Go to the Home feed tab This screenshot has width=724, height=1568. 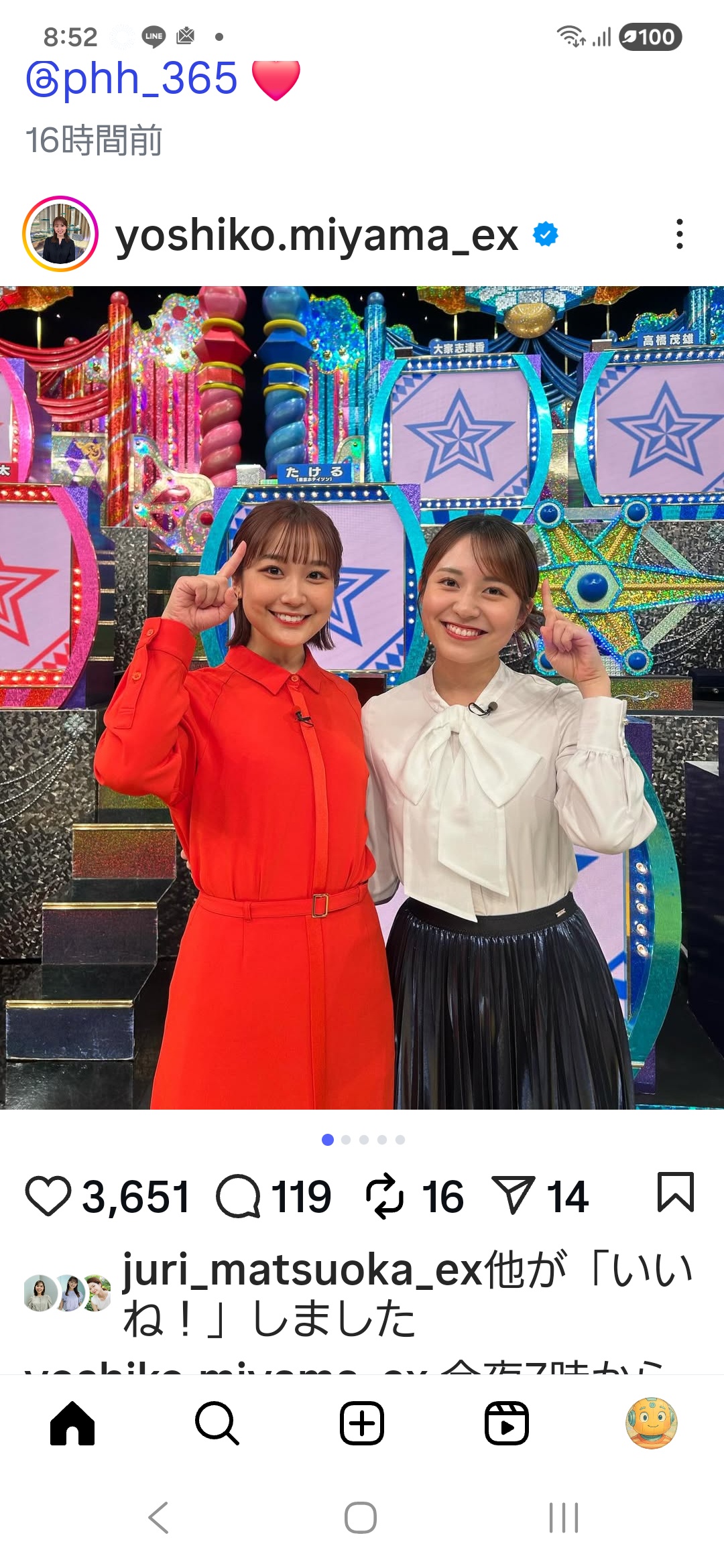(x=72, y=1423)
